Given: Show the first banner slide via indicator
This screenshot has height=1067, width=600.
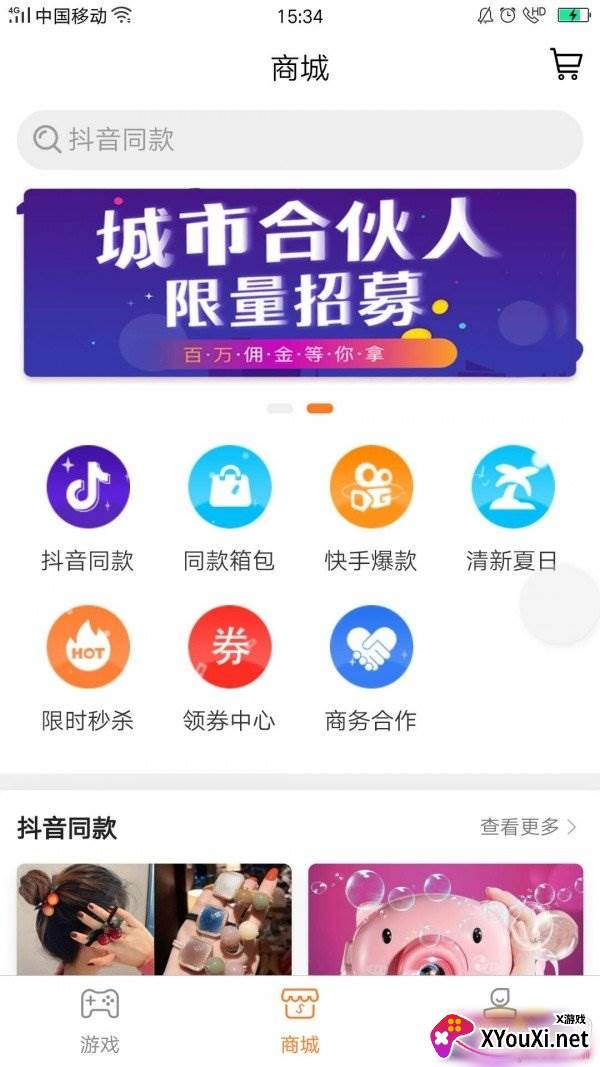Looking at the screenshot, I should 280,408.
